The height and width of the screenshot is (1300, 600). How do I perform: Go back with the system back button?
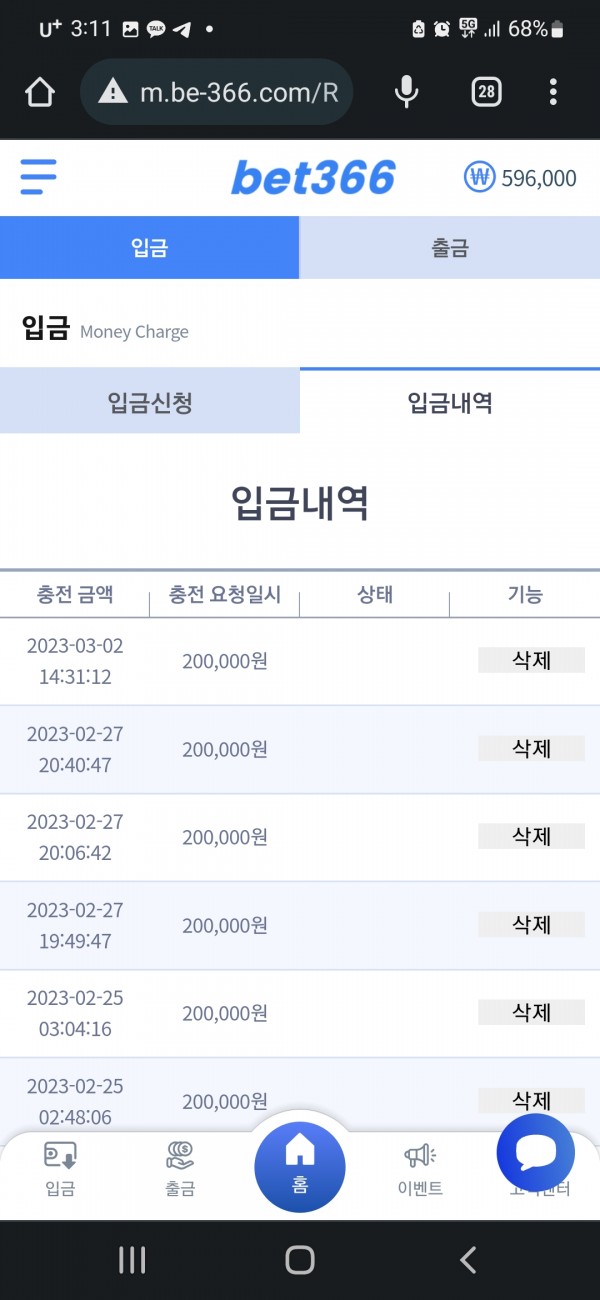467,1260
